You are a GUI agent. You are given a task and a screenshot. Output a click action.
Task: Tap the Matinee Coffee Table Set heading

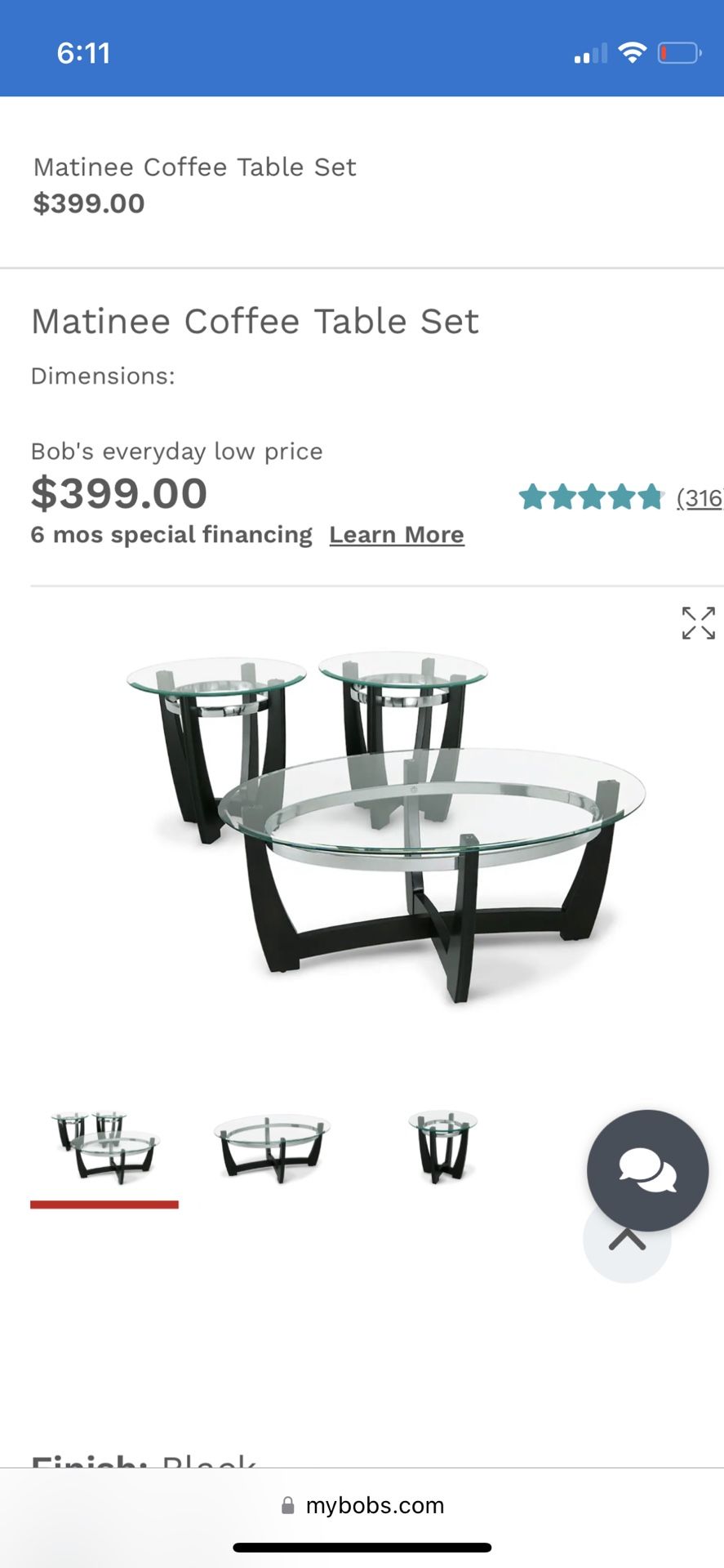coord(255,320)
